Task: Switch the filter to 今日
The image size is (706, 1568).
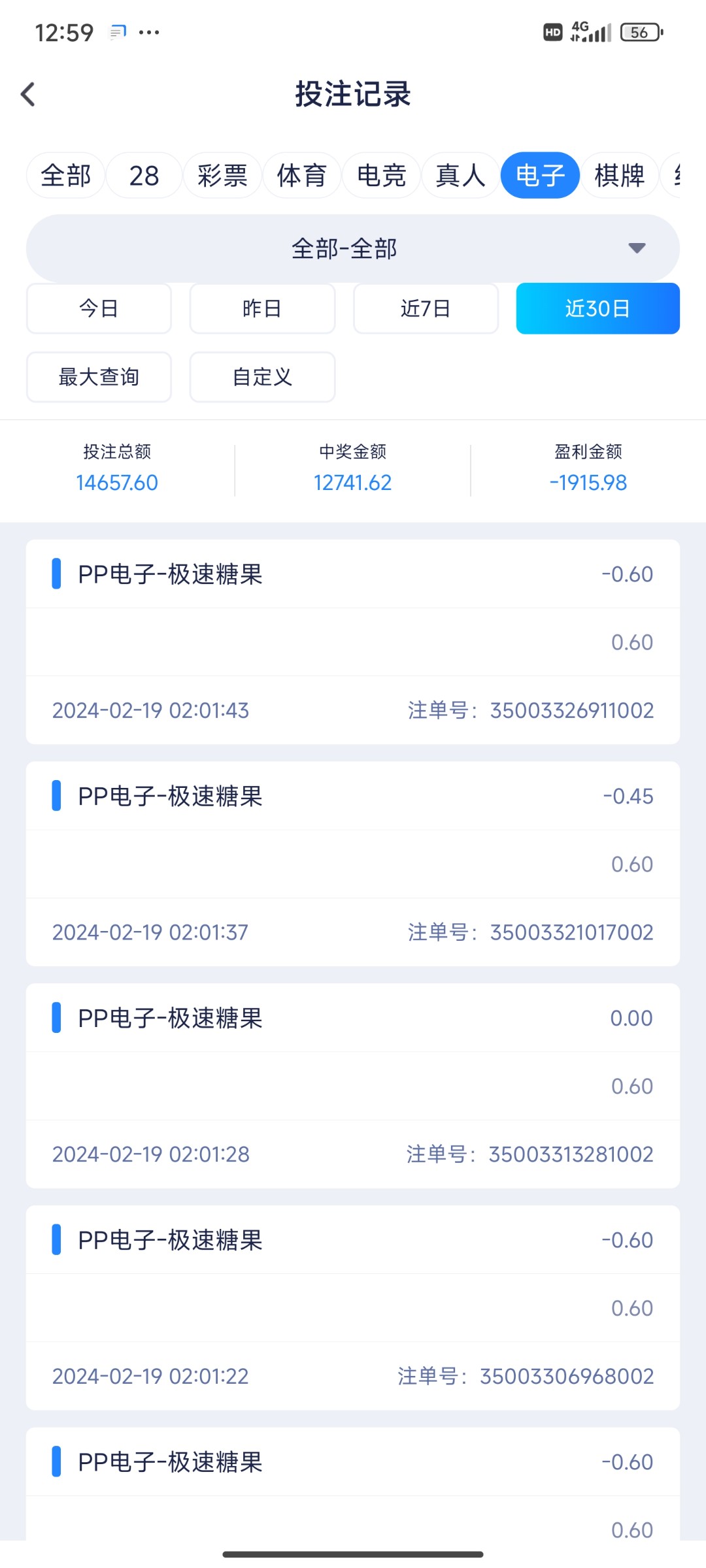Action: click(99, 308)
